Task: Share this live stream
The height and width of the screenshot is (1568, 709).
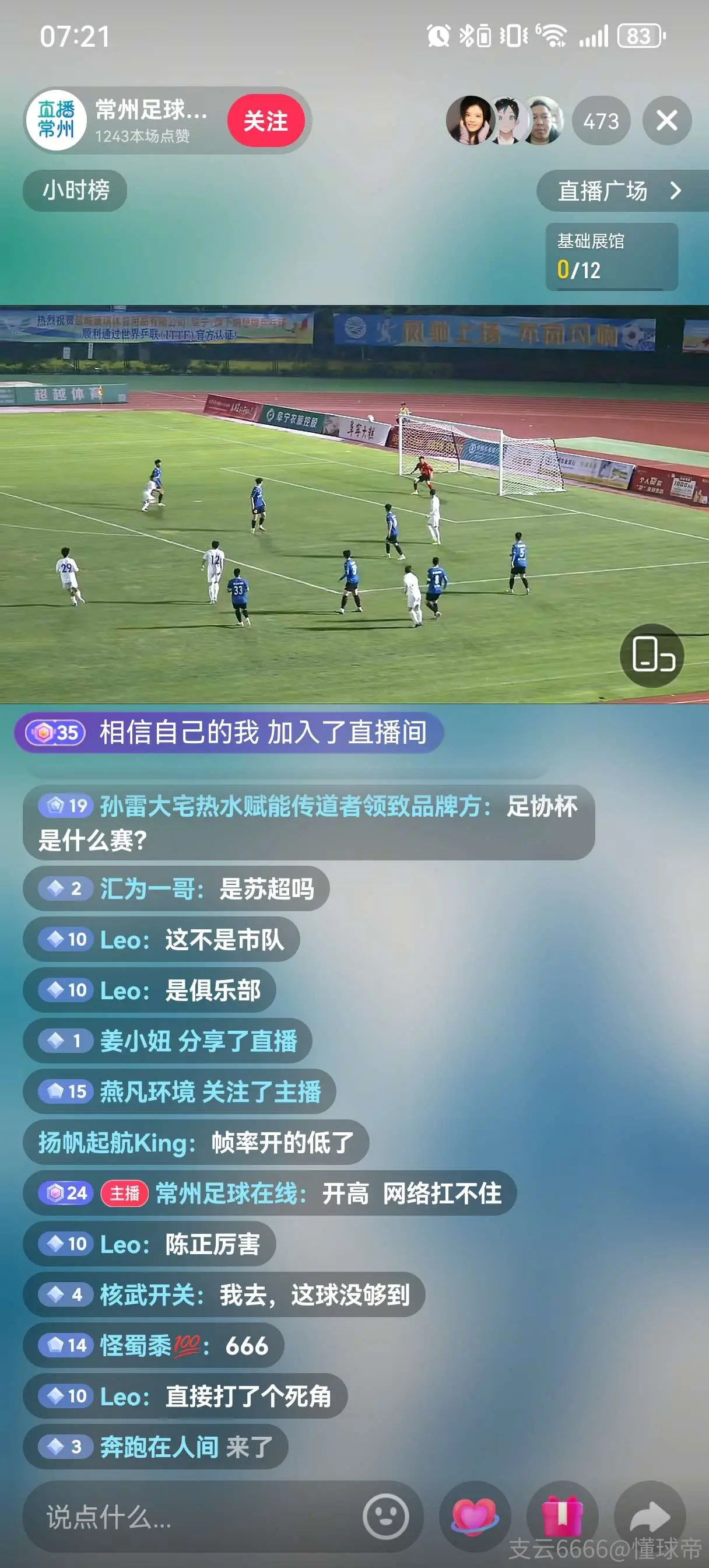Action: coord(650,1516)
